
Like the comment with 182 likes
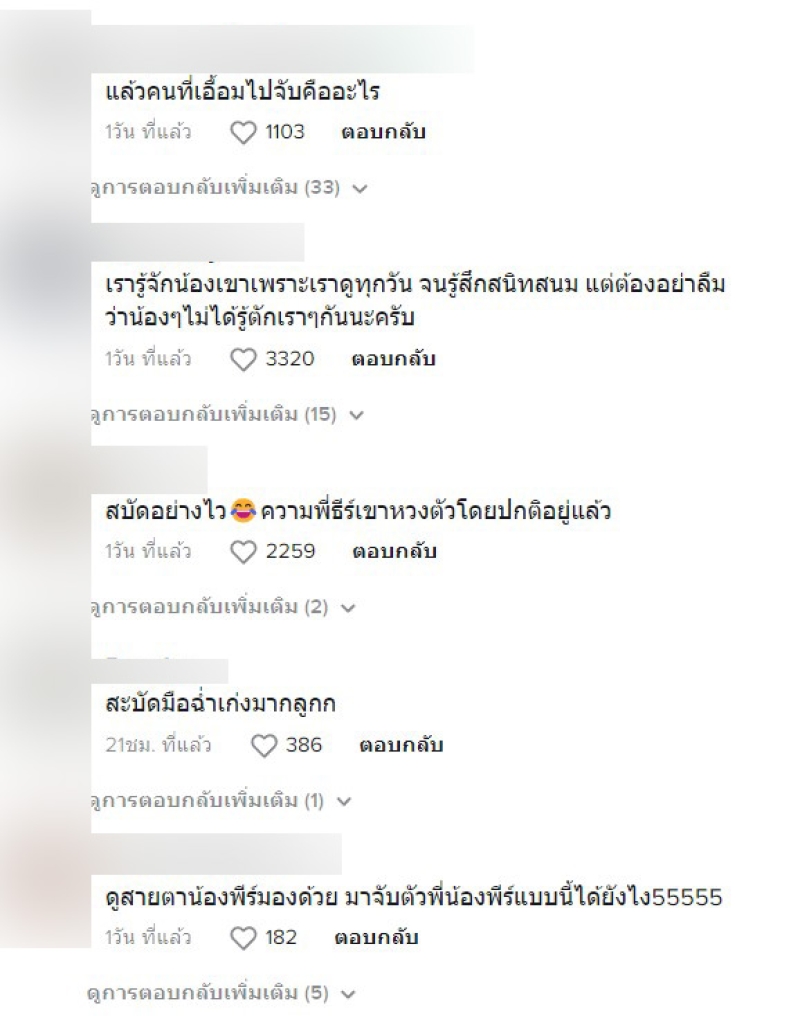tap(243, 938)
